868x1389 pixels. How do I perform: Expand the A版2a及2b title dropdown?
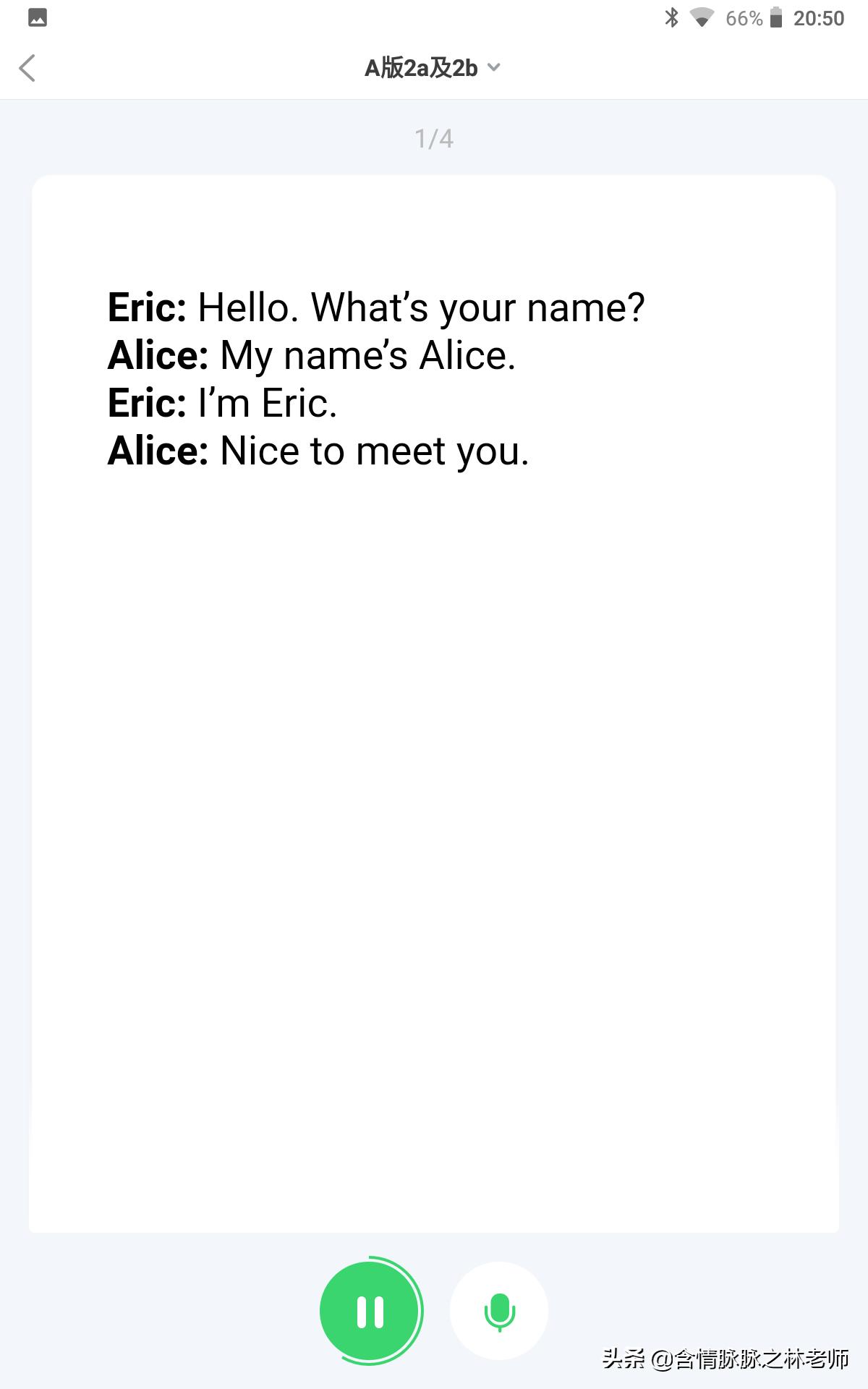point(433,68)
